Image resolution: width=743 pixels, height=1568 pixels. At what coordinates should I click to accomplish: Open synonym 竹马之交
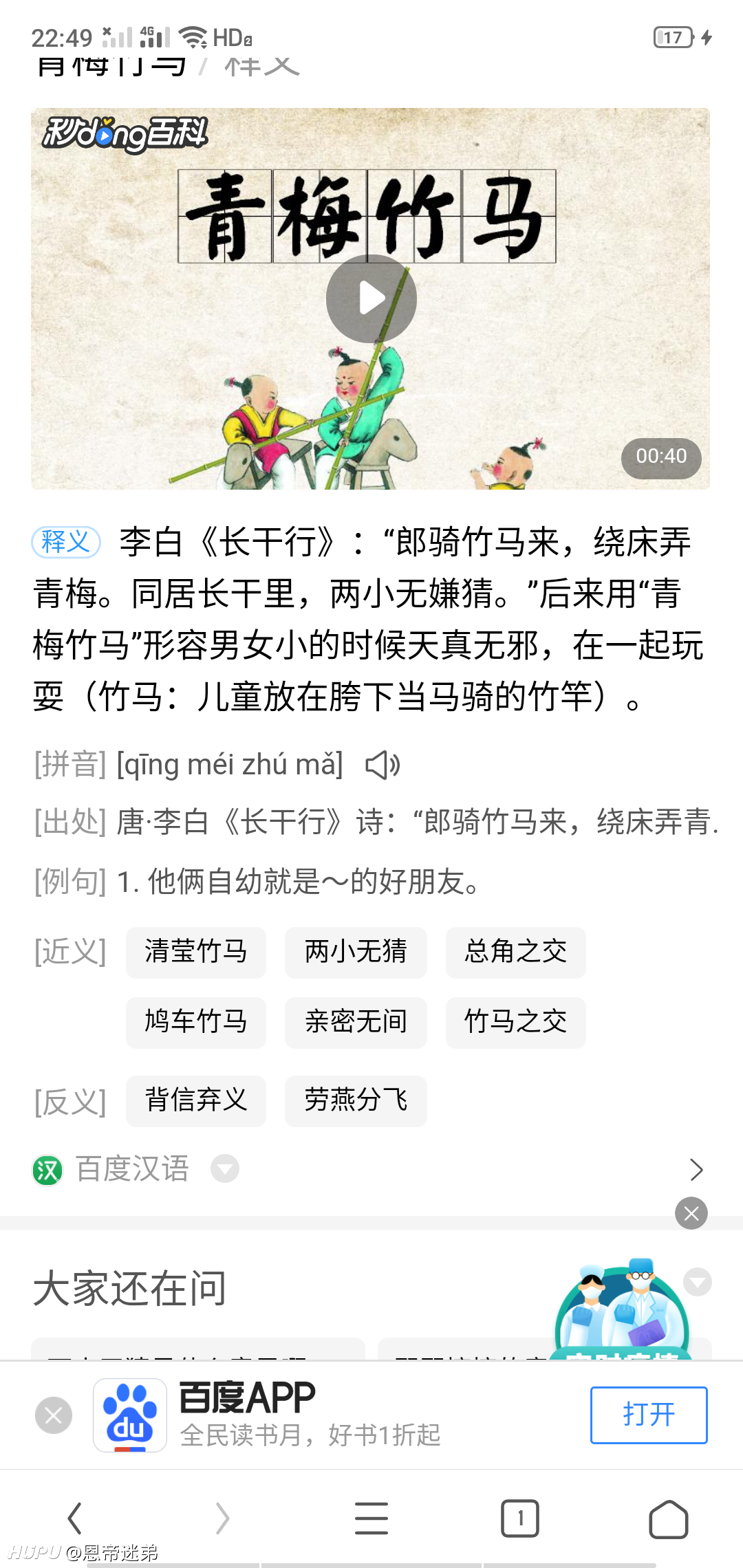[516, 1023]
